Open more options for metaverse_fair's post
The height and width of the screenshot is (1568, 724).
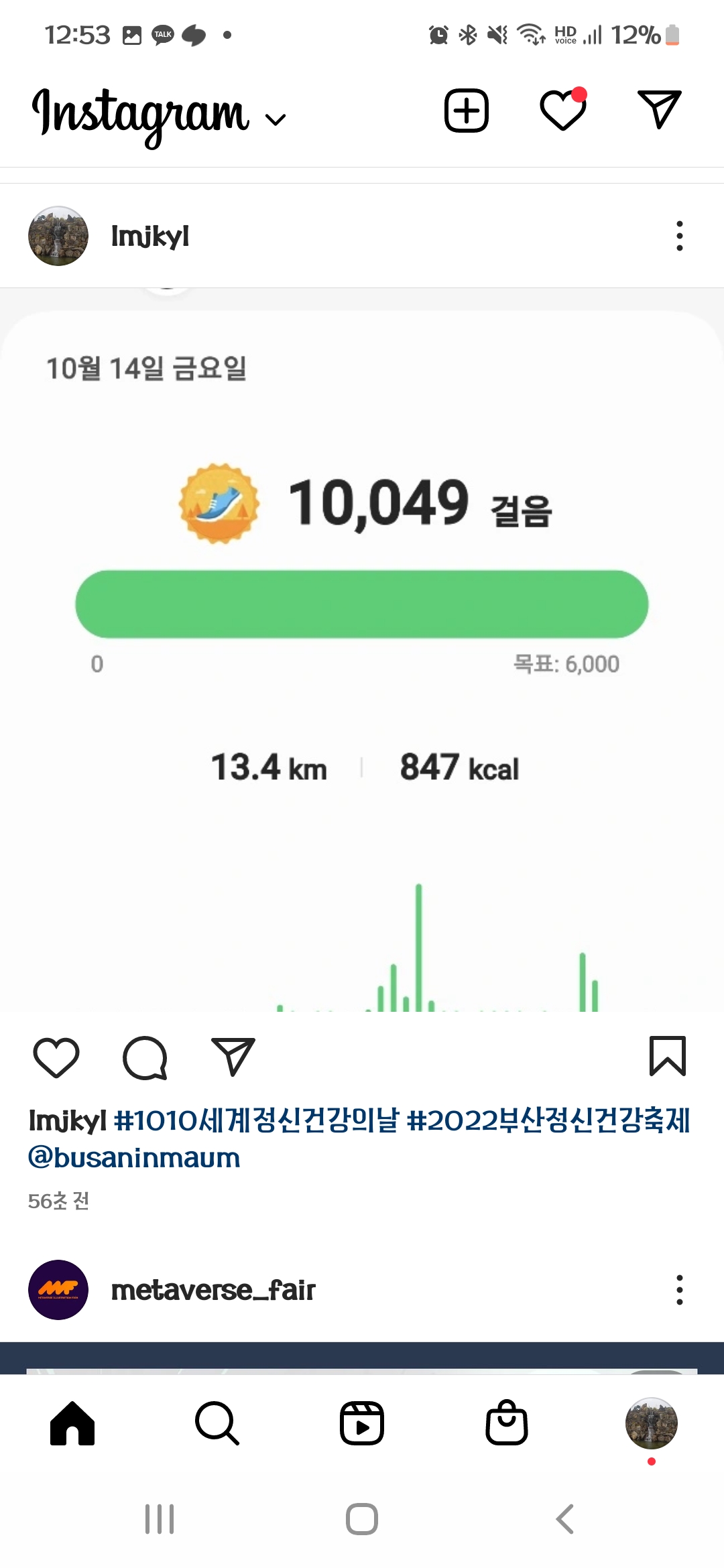pyautogui.click(x=679, y=1290)
